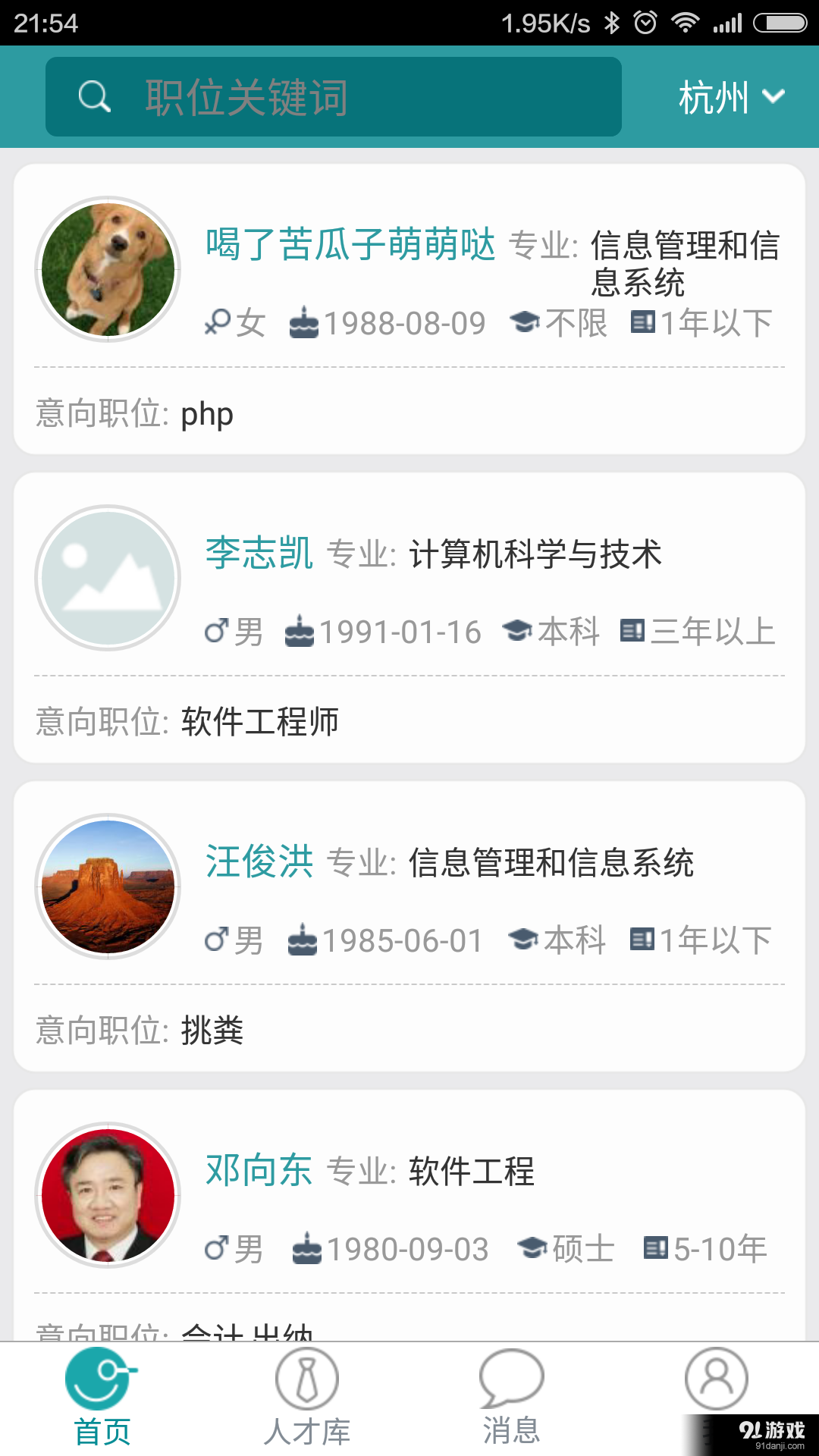819x1456 pixels.
Task: Open 邓向东's profile
Action: point(258,1171)
